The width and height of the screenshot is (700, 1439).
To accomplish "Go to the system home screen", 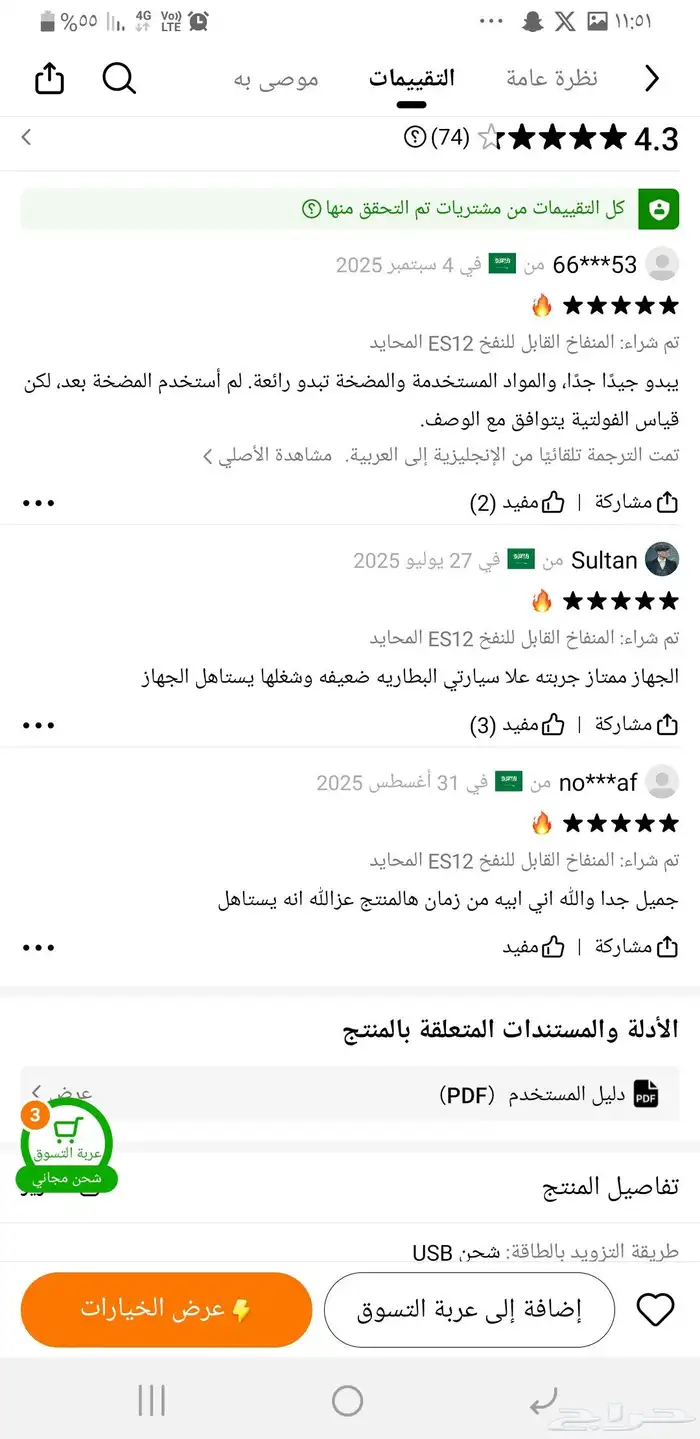I will coord(347,1401).
